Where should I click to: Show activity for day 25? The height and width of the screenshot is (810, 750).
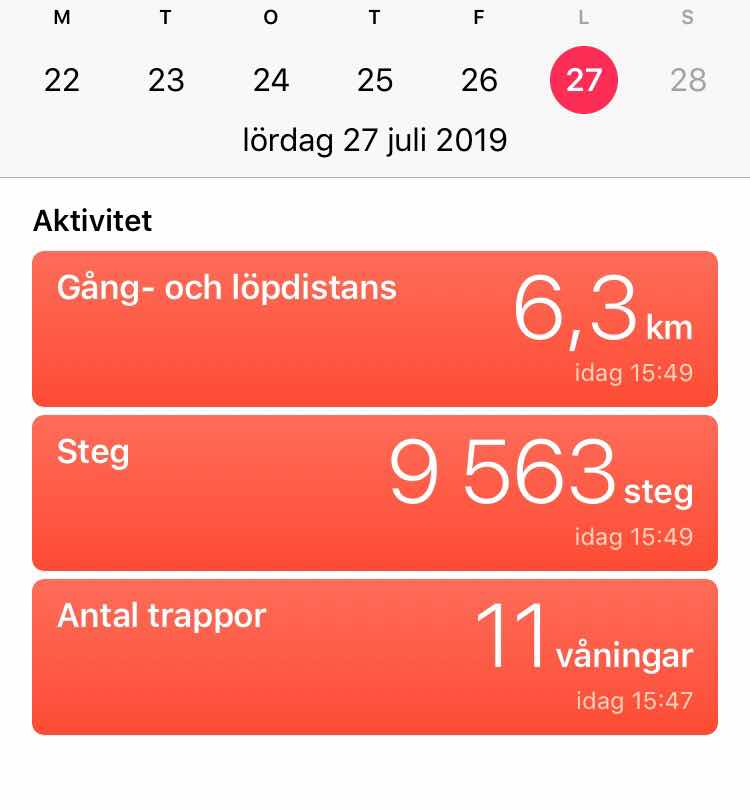click(x=375, y=80)
